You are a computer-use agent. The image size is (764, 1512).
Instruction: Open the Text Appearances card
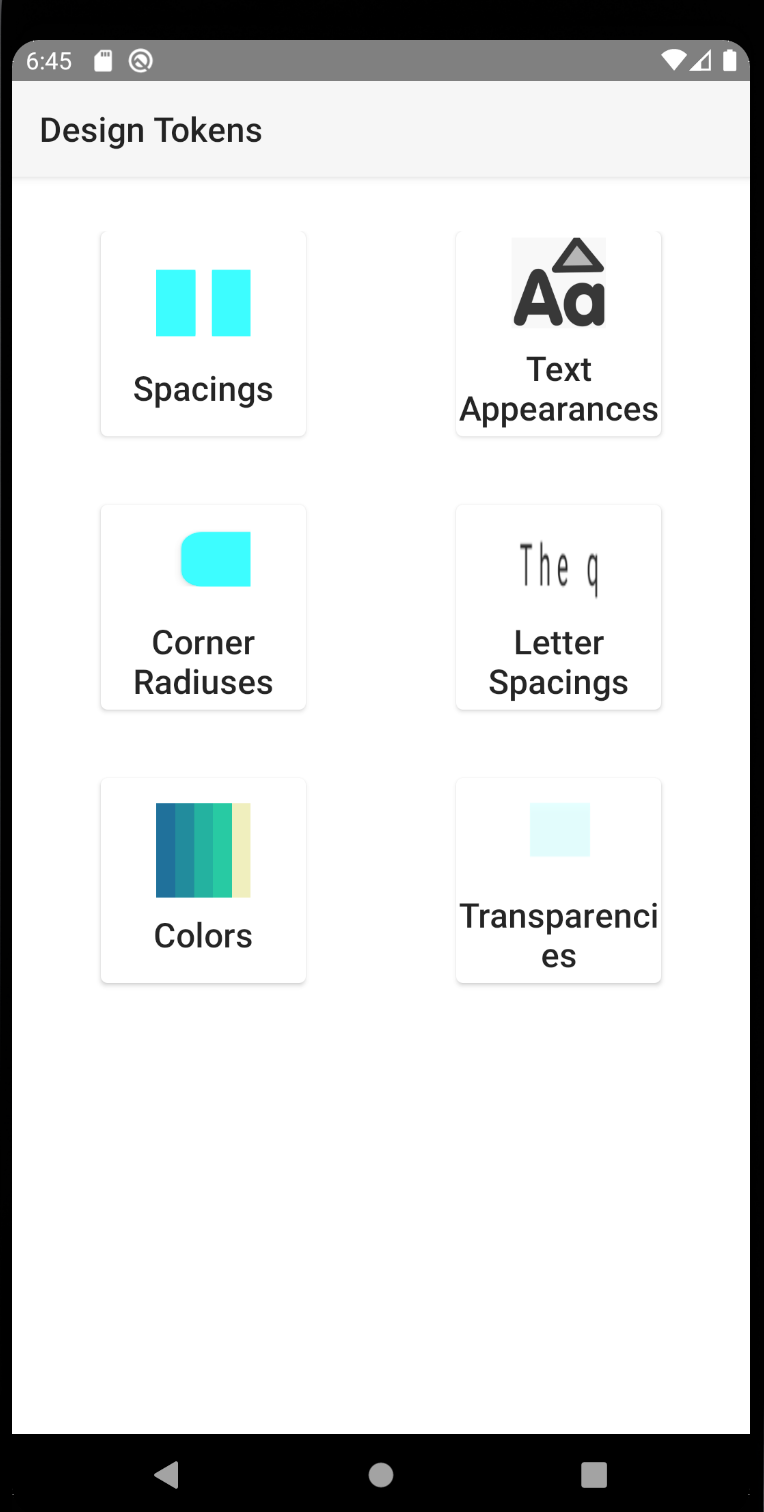click(x=558, y=333)
